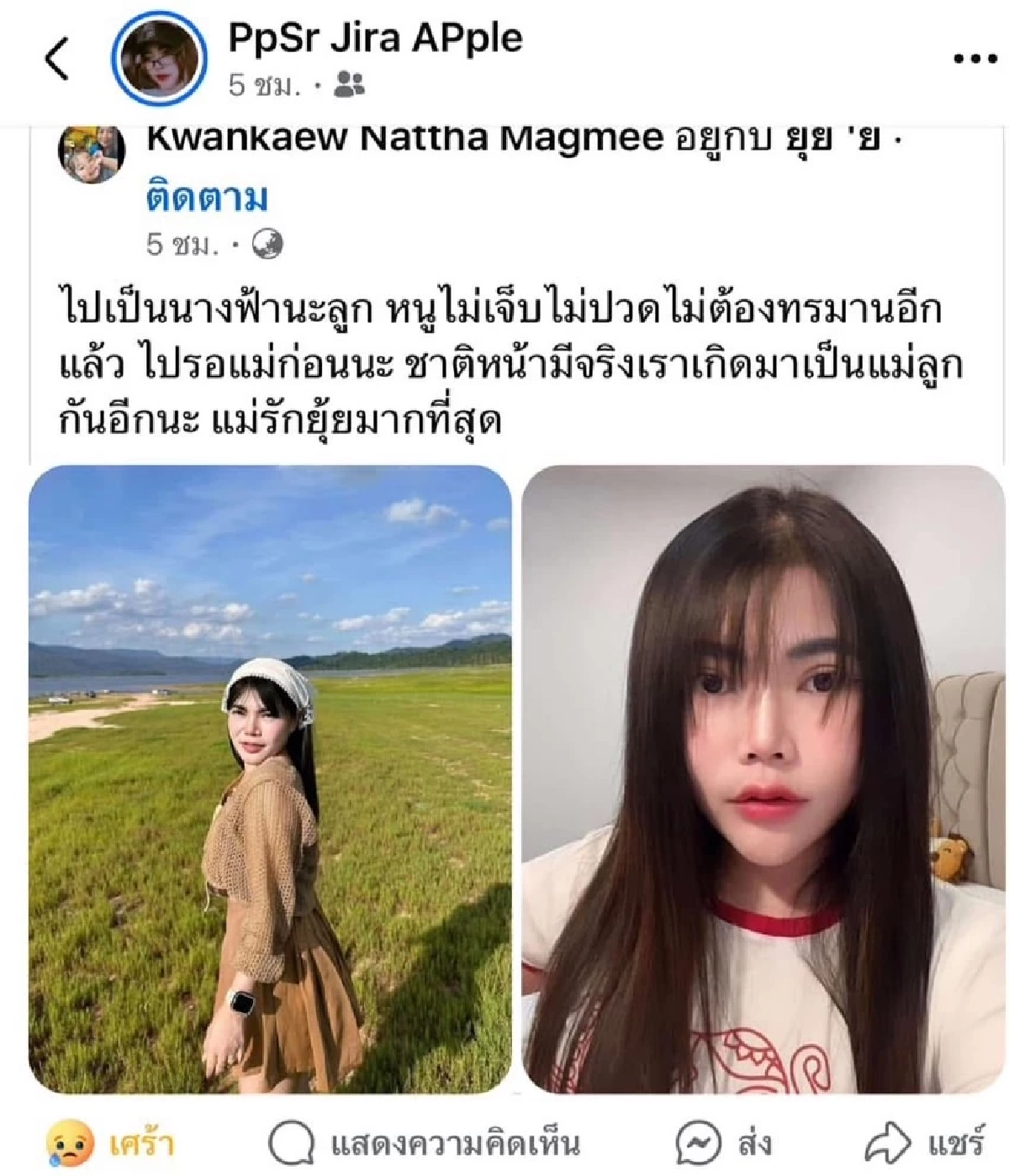Screen dimensions: 1009x1176
Task: Send the post via Messenger ส่ง
Action: [x=724, y=1143]
